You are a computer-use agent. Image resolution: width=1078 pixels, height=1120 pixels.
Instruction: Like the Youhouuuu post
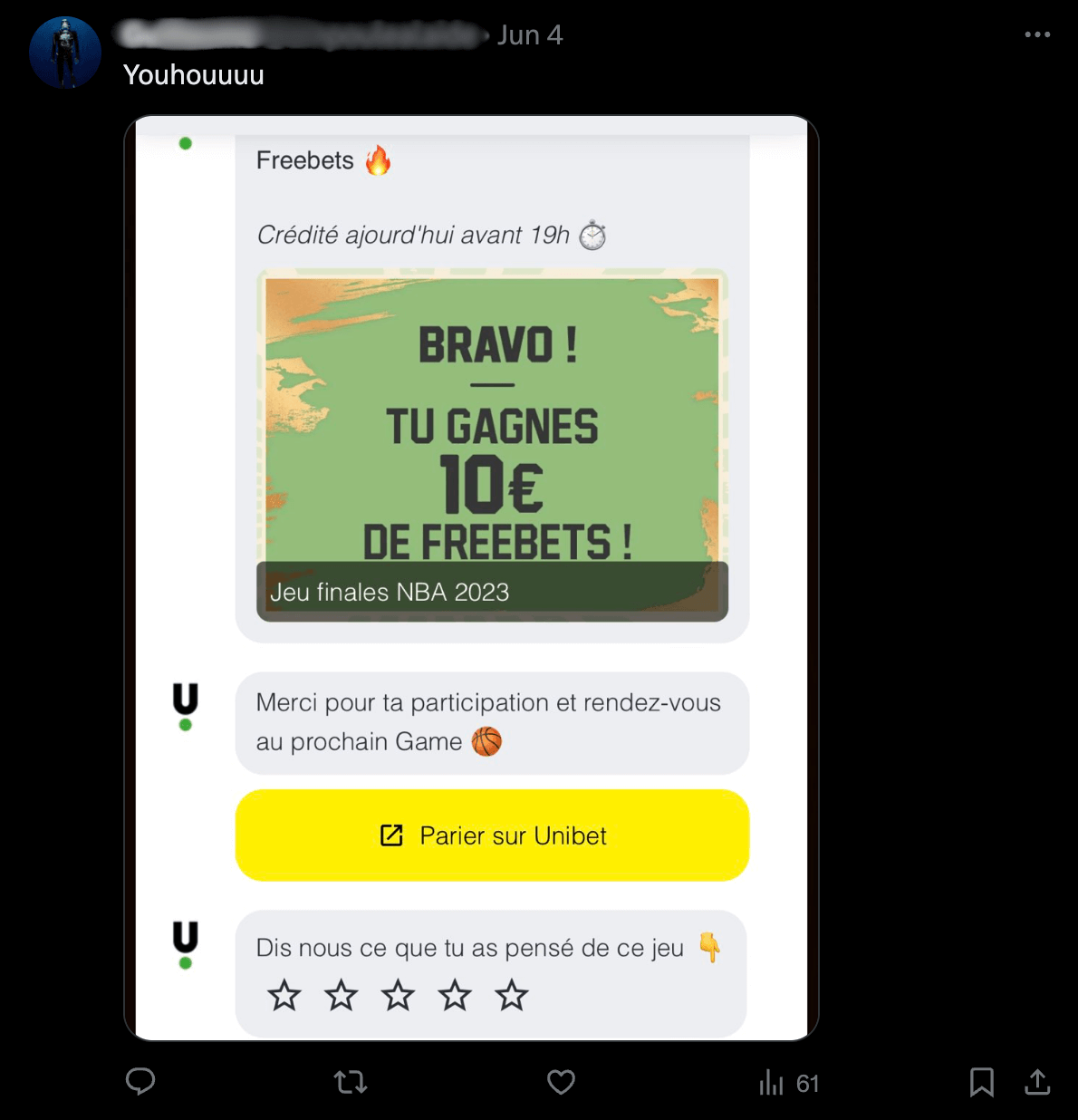click(x=562, y=1082)
